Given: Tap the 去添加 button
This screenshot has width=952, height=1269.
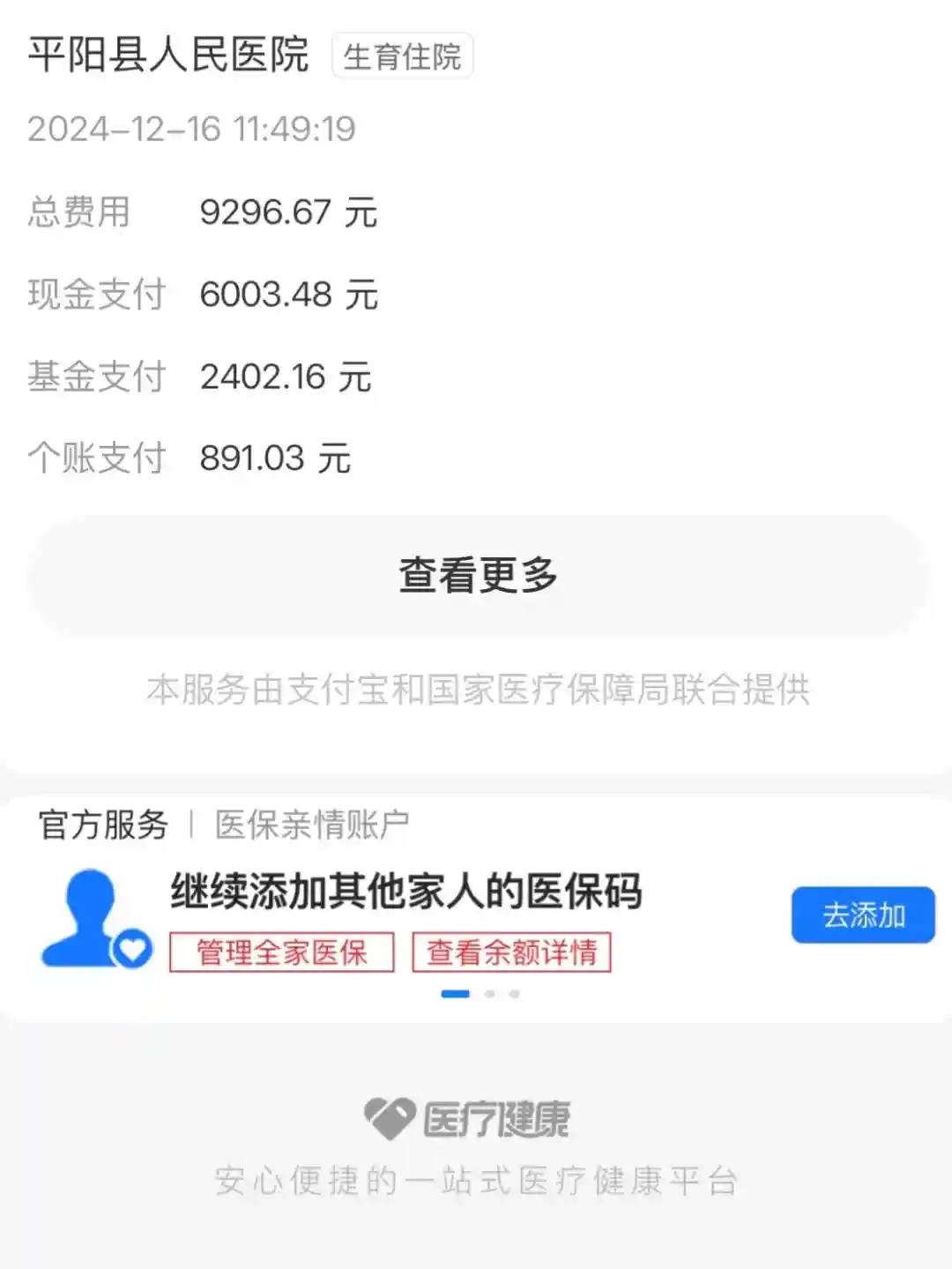Looking at the screenshot, I should click(x=862, y=915).
